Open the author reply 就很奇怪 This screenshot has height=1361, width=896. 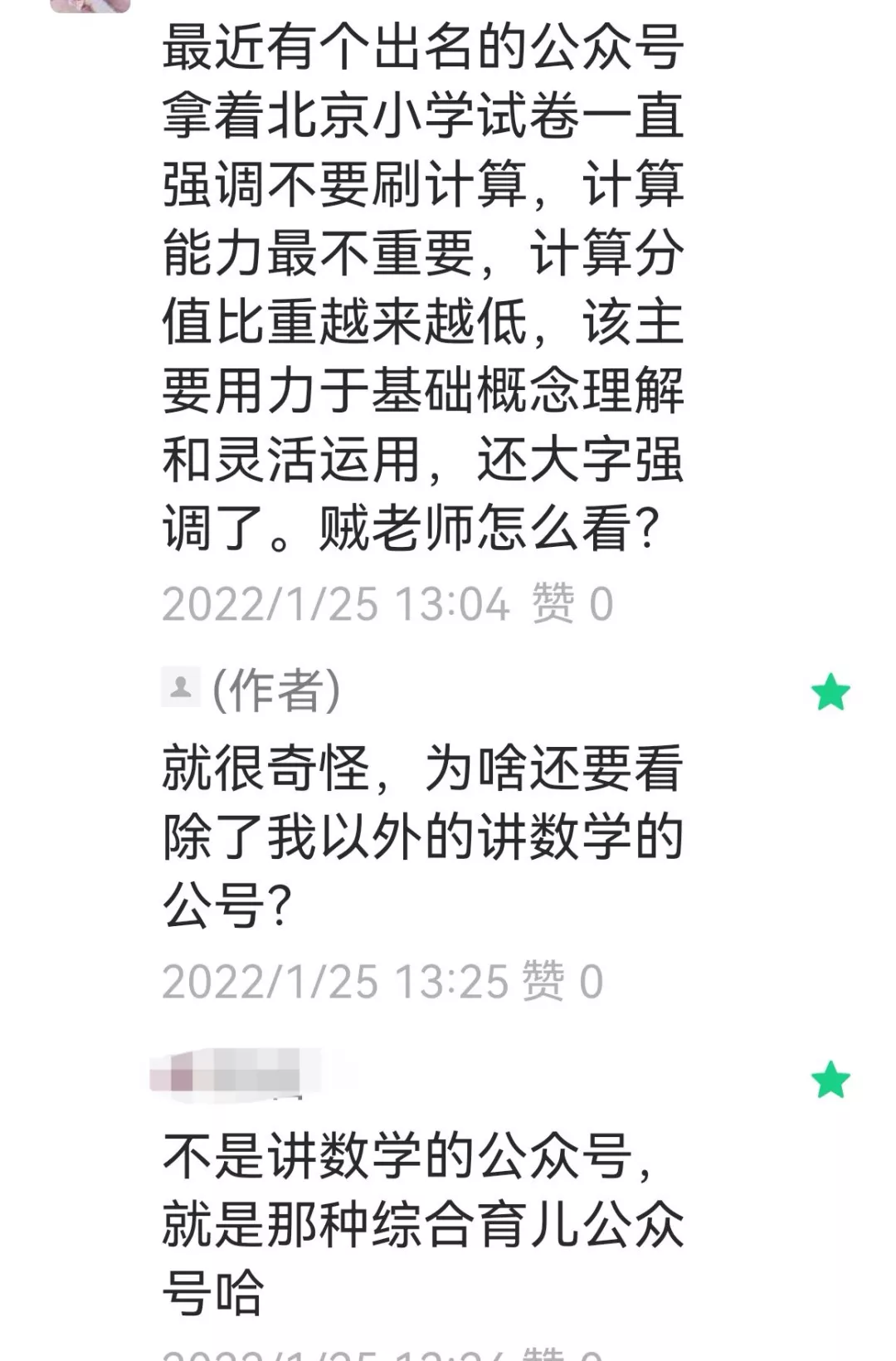coord(421,837)
